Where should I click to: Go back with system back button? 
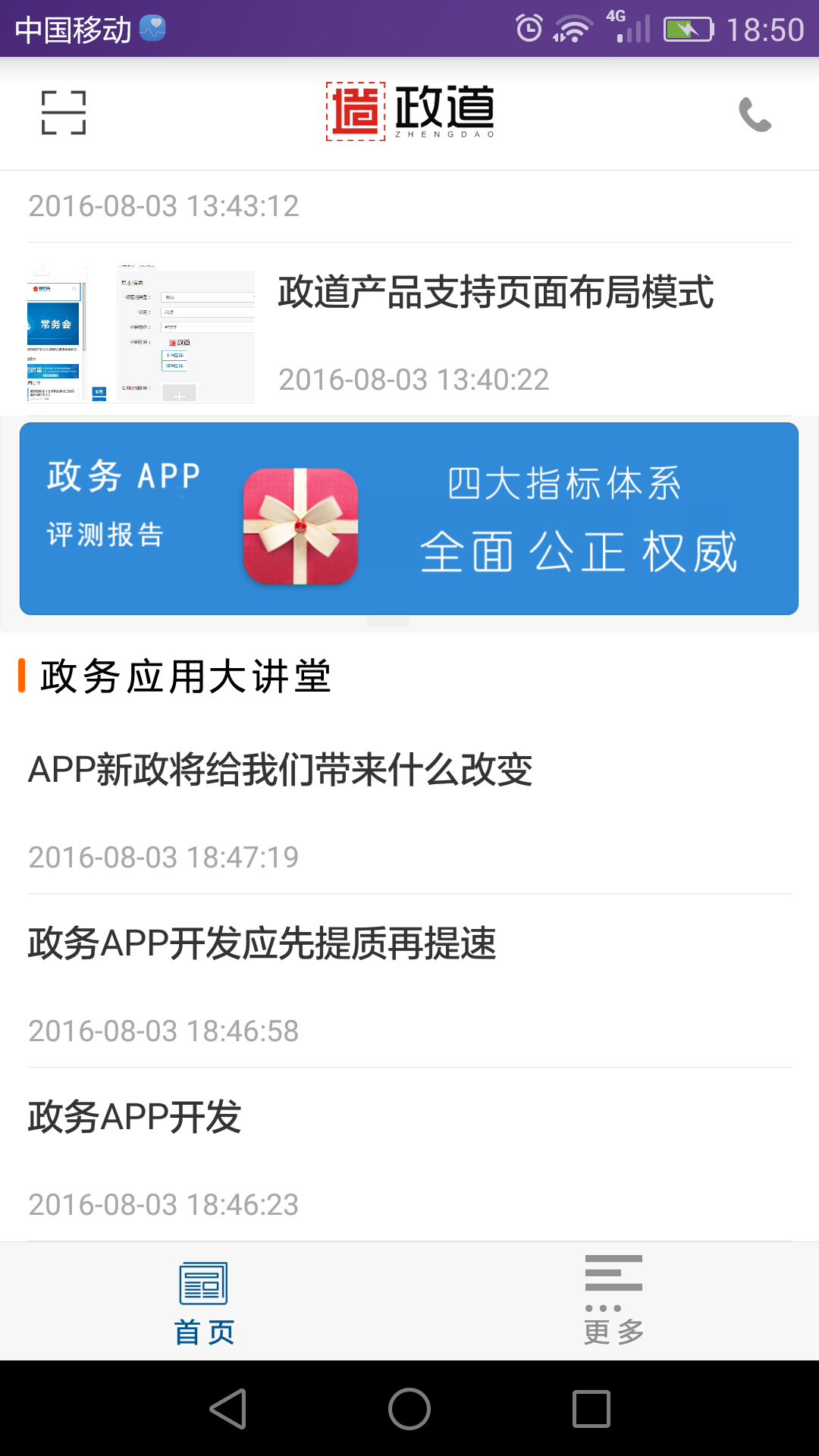click(x=227, y=1409)
